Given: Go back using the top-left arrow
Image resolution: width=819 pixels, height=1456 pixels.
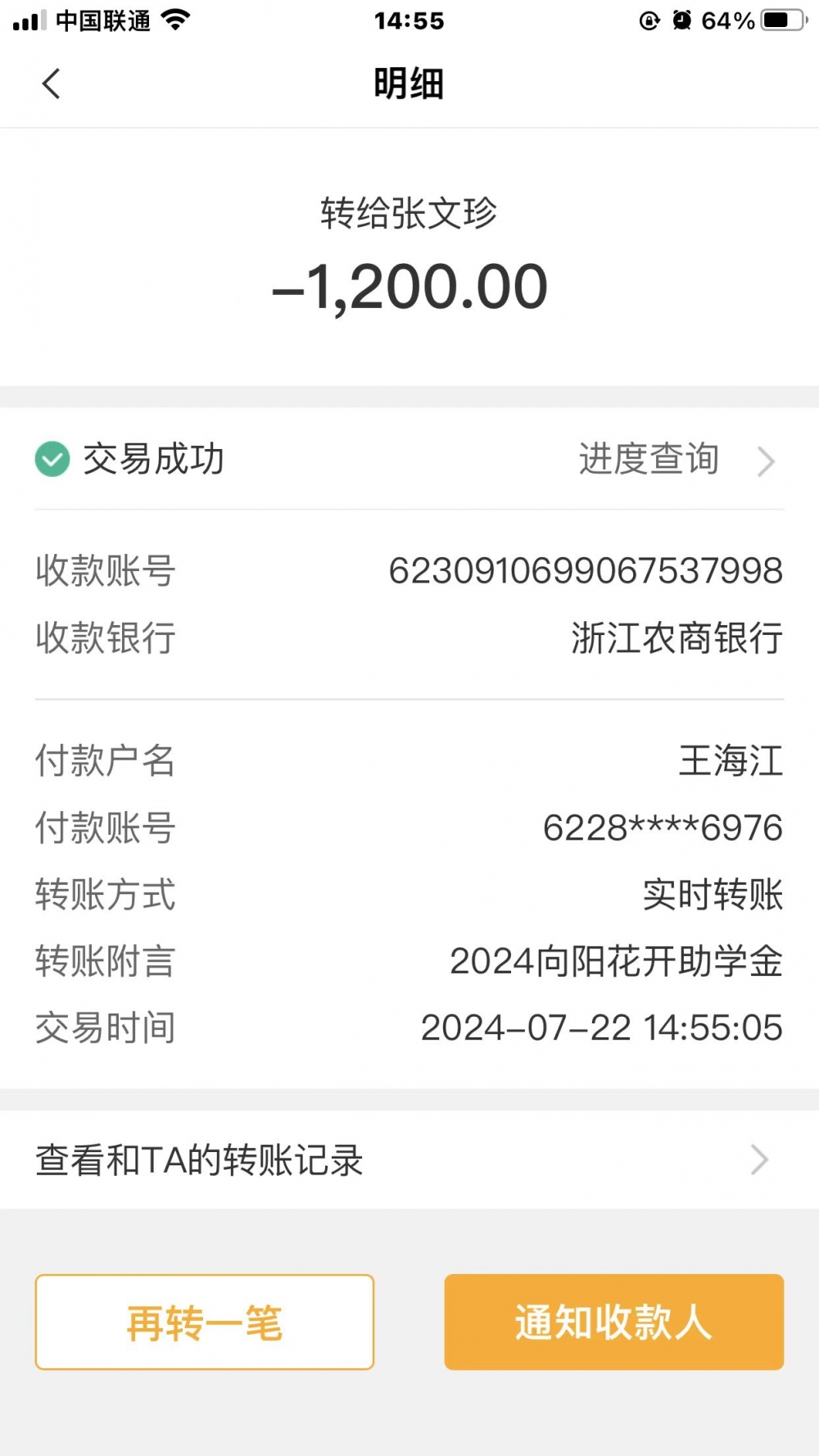Looking at the screenshot, I should click(51, 84).
